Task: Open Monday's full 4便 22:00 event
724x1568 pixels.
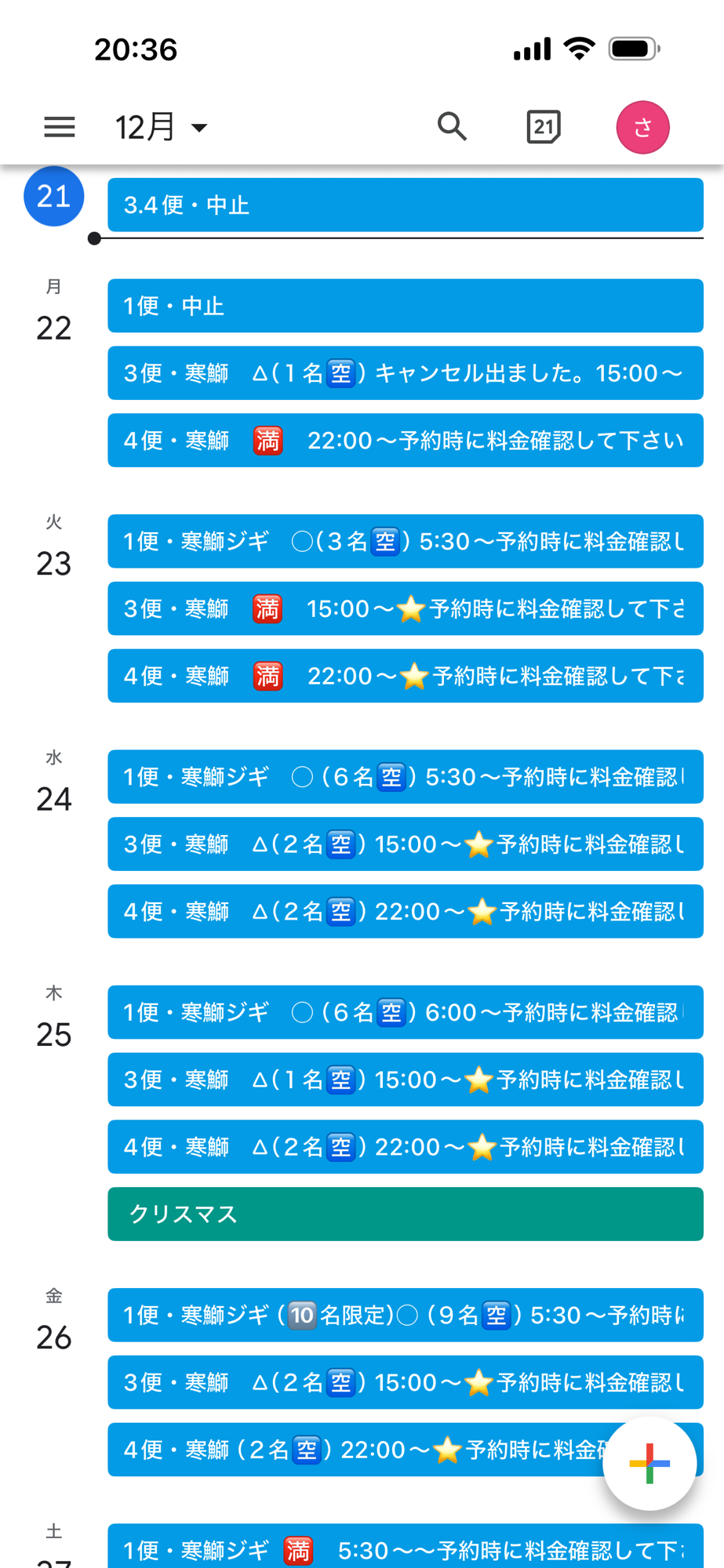Action: (x=405, y=441)
